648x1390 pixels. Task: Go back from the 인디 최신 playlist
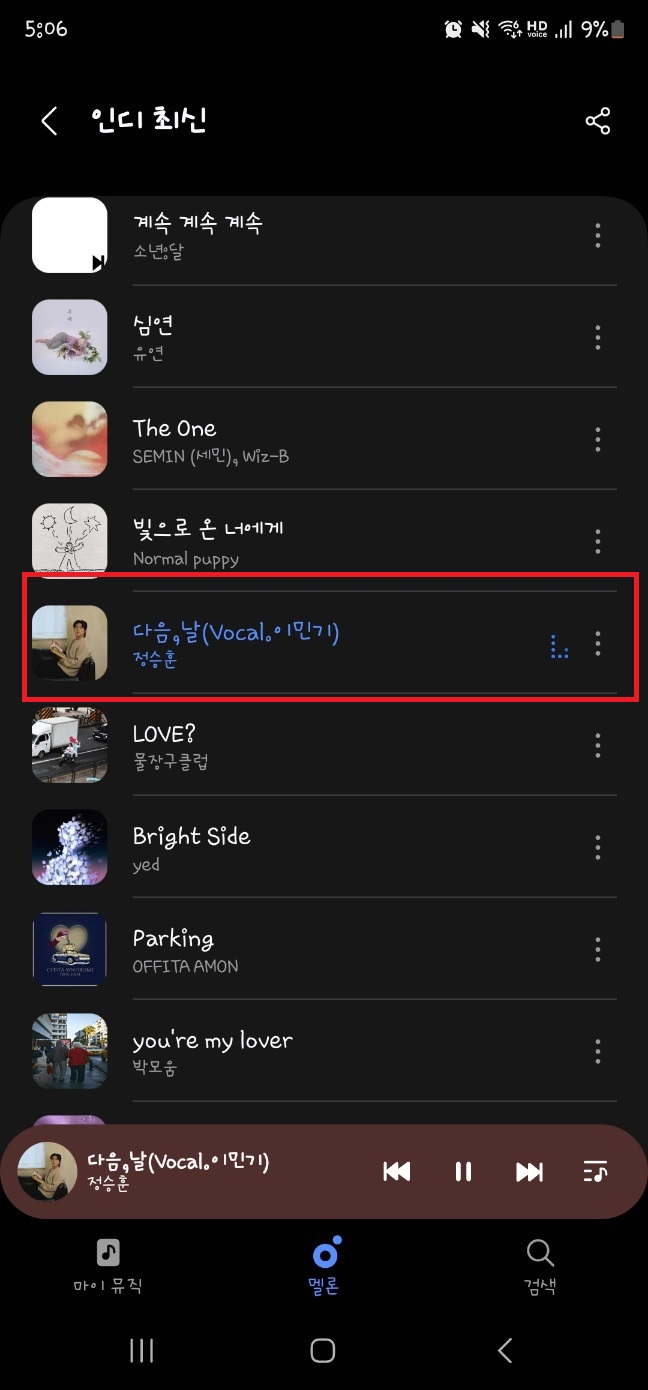point(49,121)
